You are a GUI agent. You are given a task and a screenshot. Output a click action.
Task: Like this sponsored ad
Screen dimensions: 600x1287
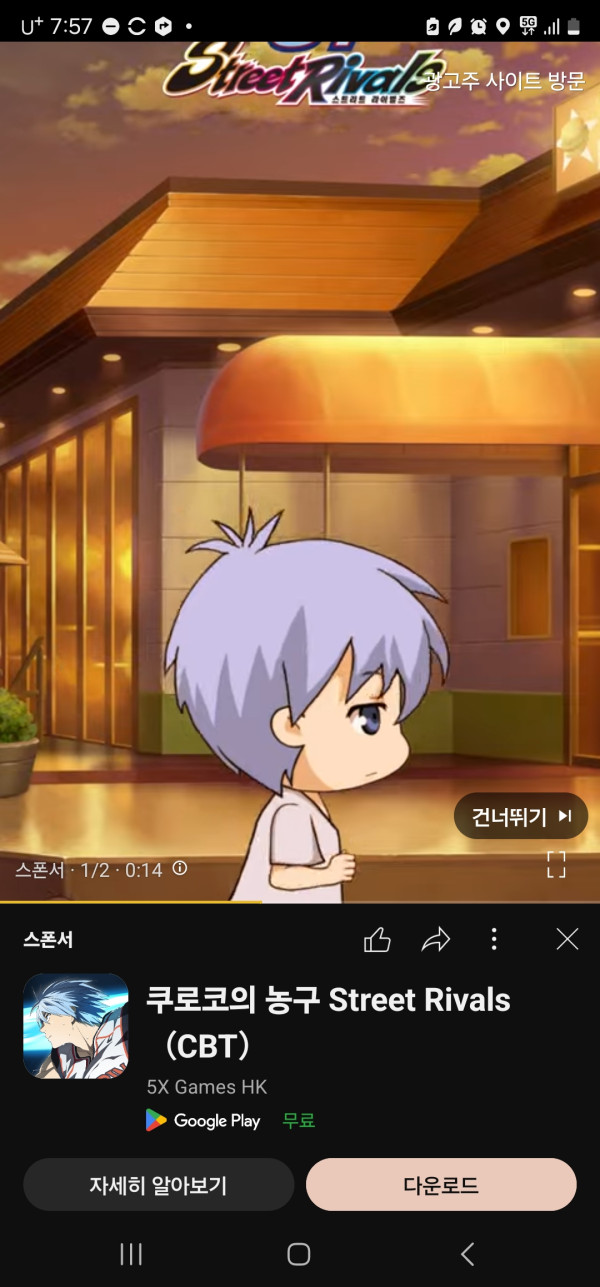click(x=377, y=939)
